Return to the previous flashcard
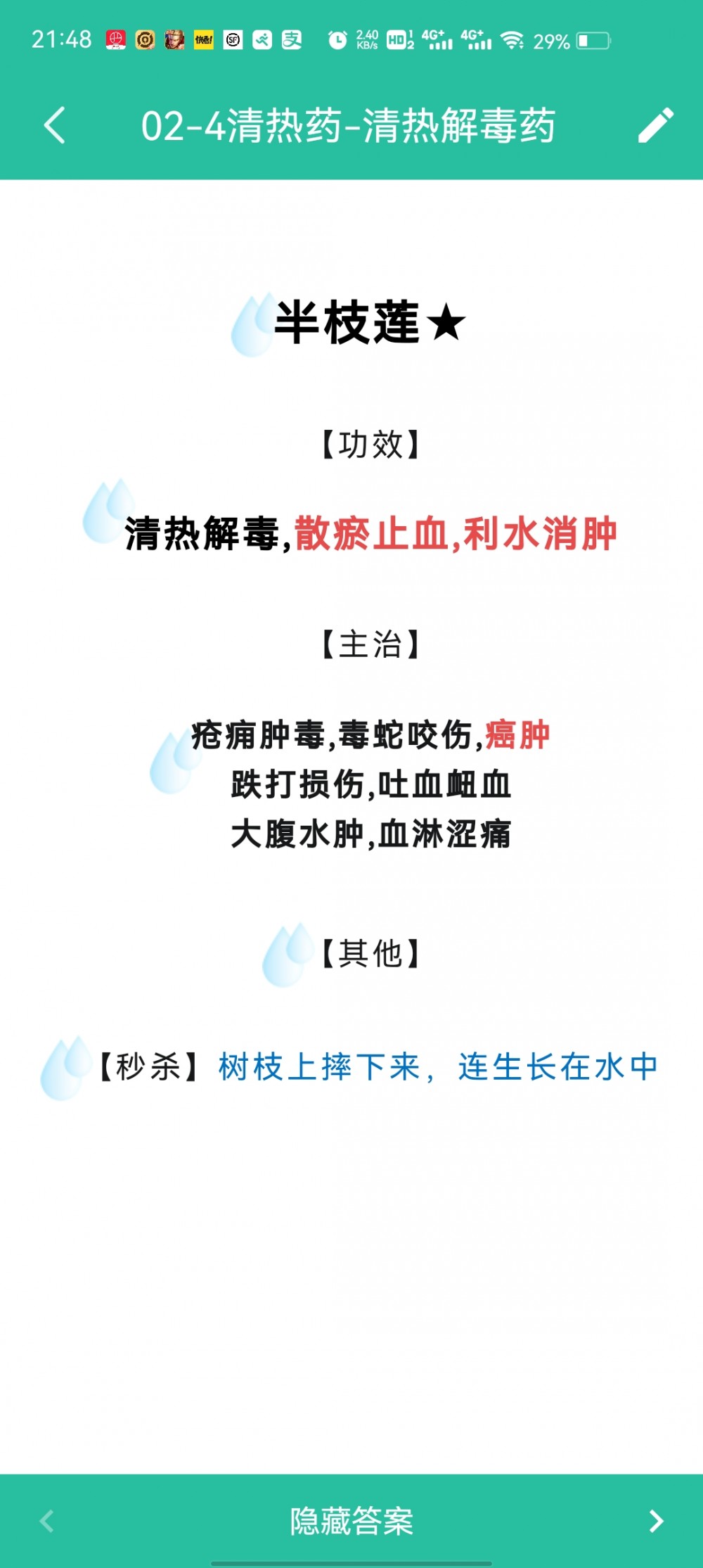This screenshot has height=1568, width=703. tap(47, 1521)
